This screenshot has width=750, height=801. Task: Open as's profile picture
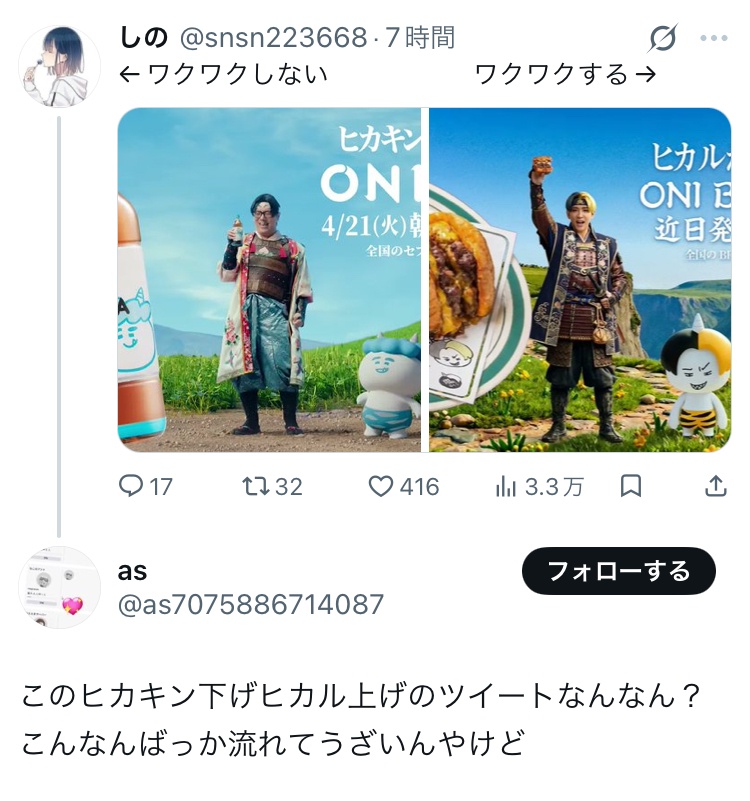pyautogui.click(x=60, y=587)
